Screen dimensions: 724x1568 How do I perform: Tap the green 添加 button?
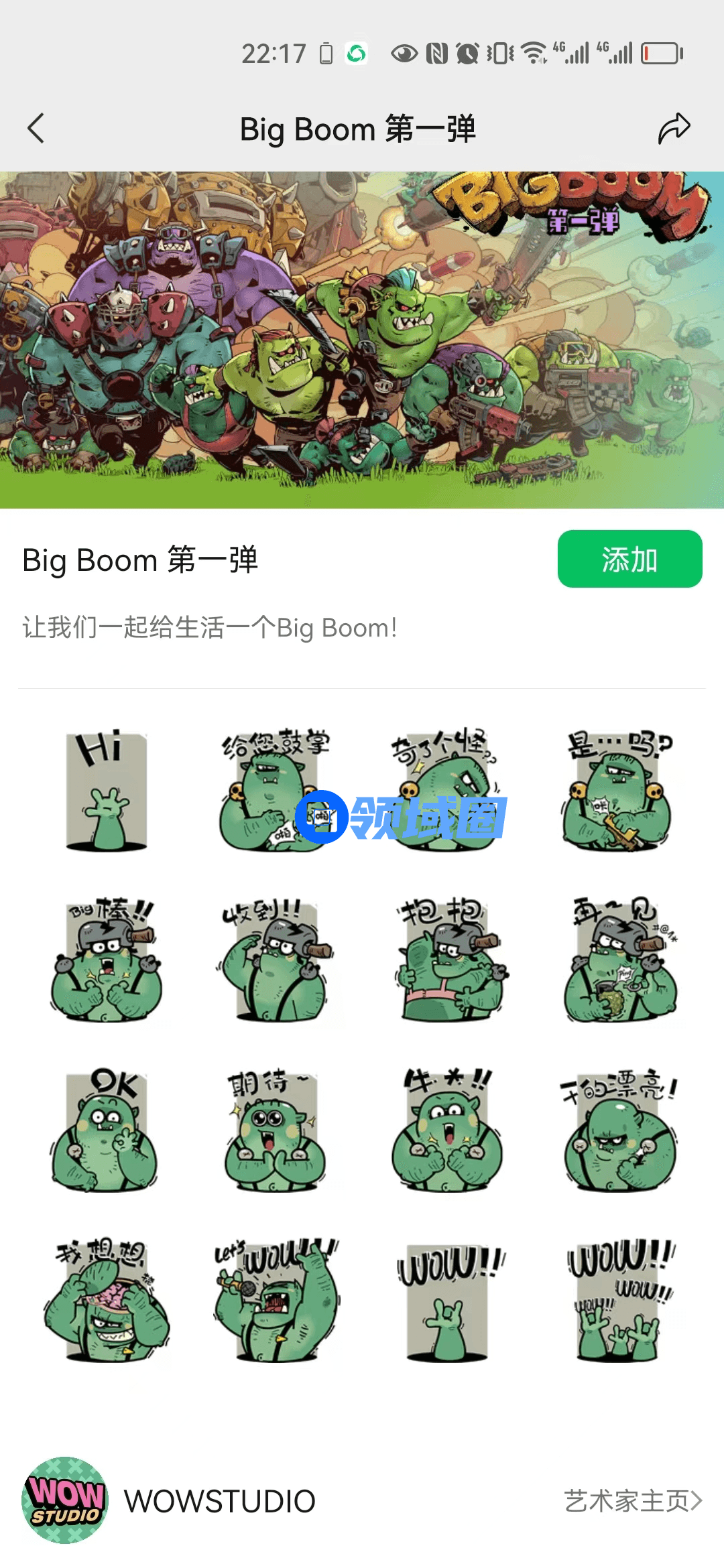pos(629,559)
